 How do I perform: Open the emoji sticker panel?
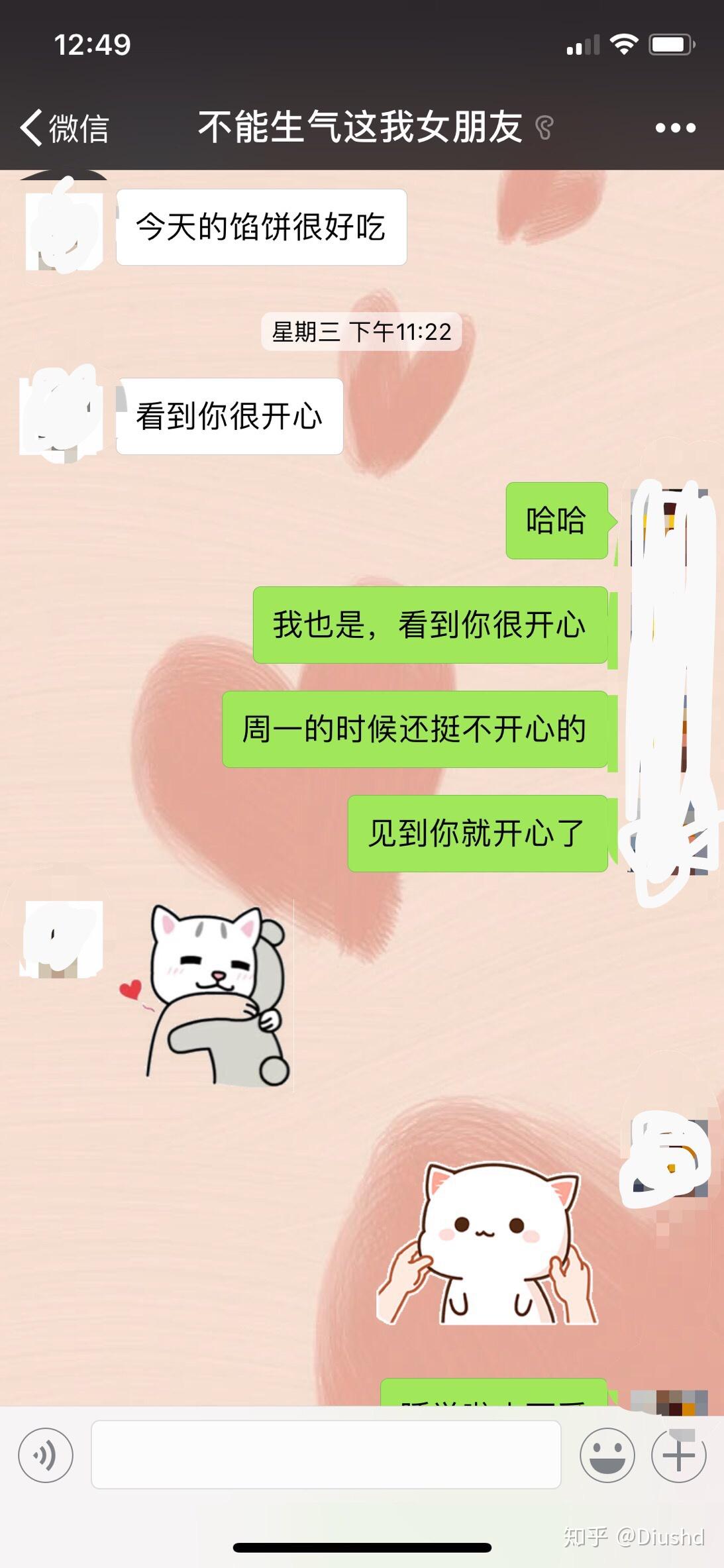pyautogui.click(x=607, y=1455)
